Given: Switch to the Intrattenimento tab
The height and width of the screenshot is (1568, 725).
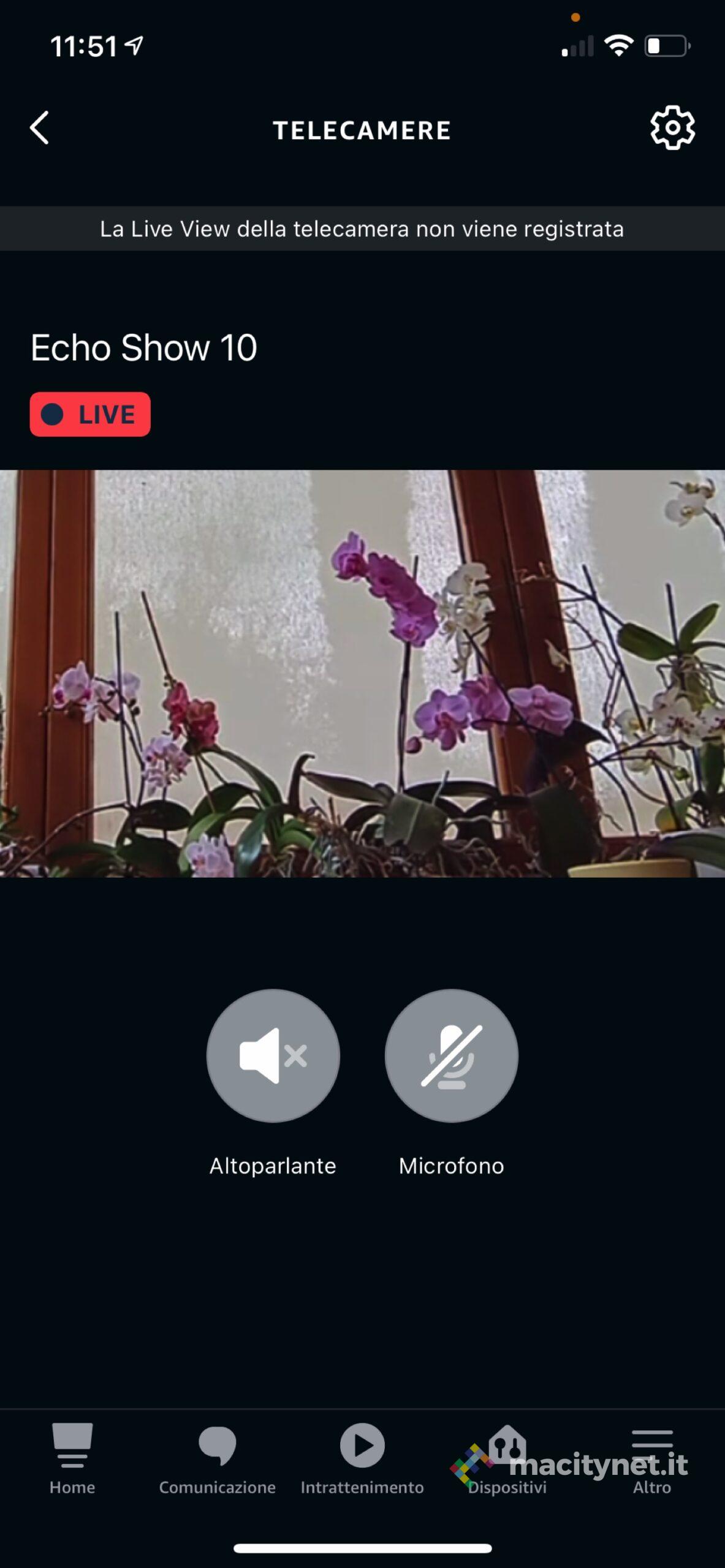Looking at the screenshot, I should coord(362,1459).
